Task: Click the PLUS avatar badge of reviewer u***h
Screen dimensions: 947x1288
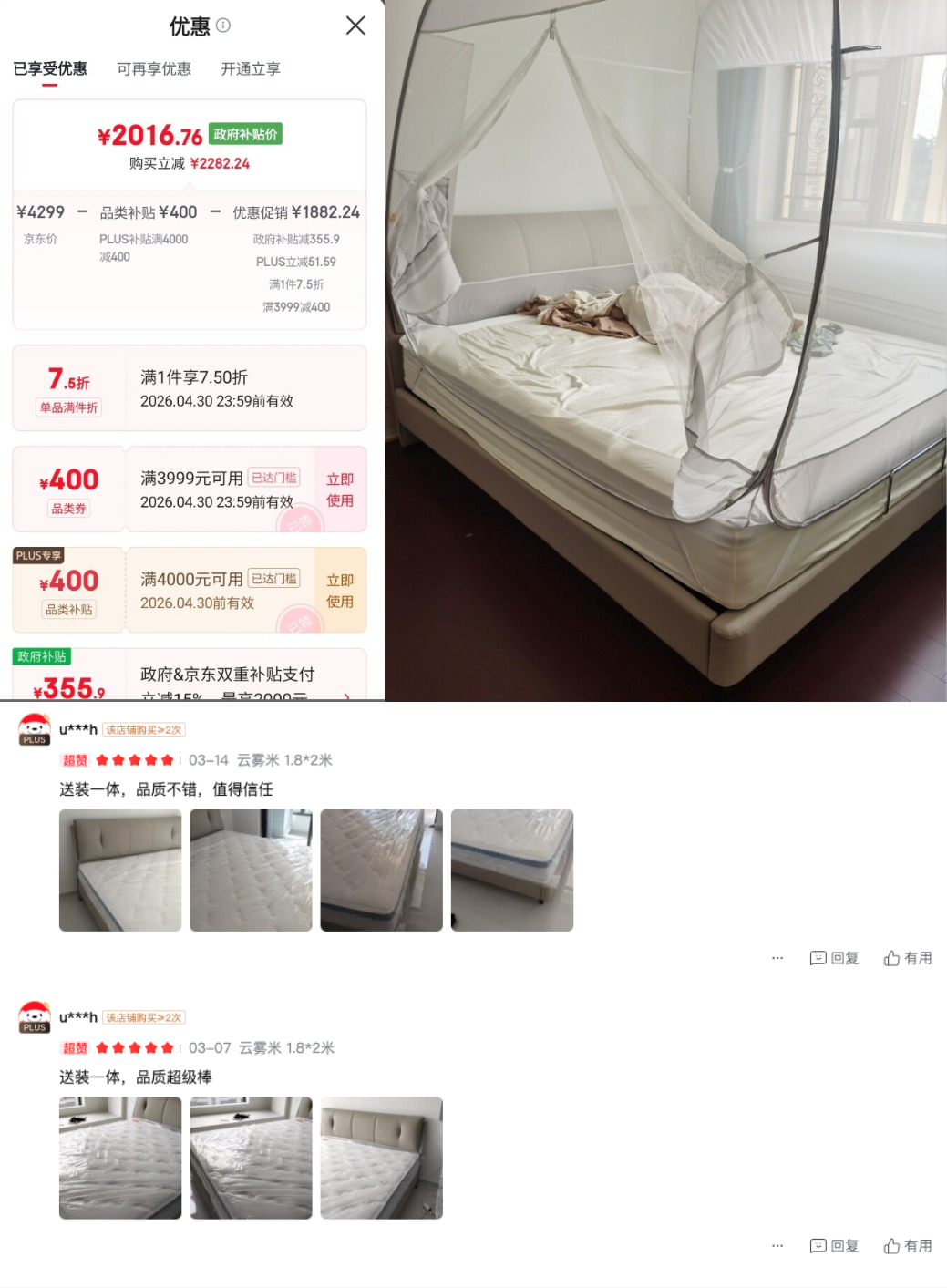Action: pyautogui.click(x=34, y=728)
